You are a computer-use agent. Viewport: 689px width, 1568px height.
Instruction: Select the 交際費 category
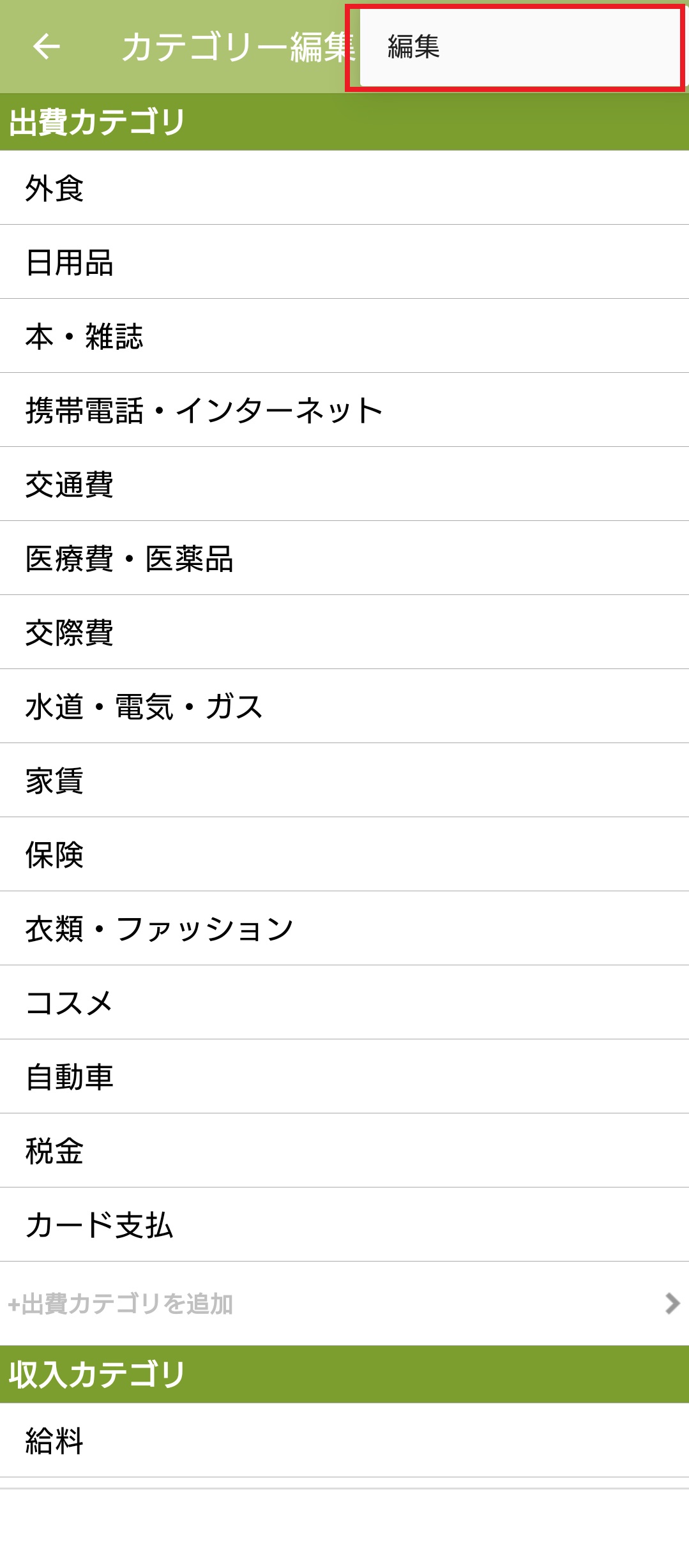(x=345, y=633)
